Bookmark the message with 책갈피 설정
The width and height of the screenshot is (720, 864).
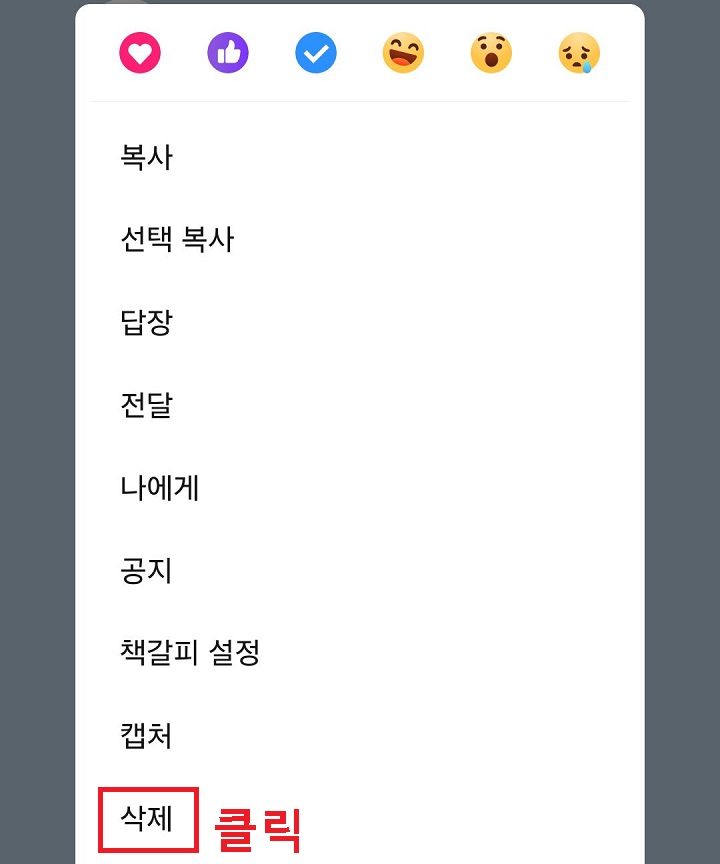pos(190,652)
